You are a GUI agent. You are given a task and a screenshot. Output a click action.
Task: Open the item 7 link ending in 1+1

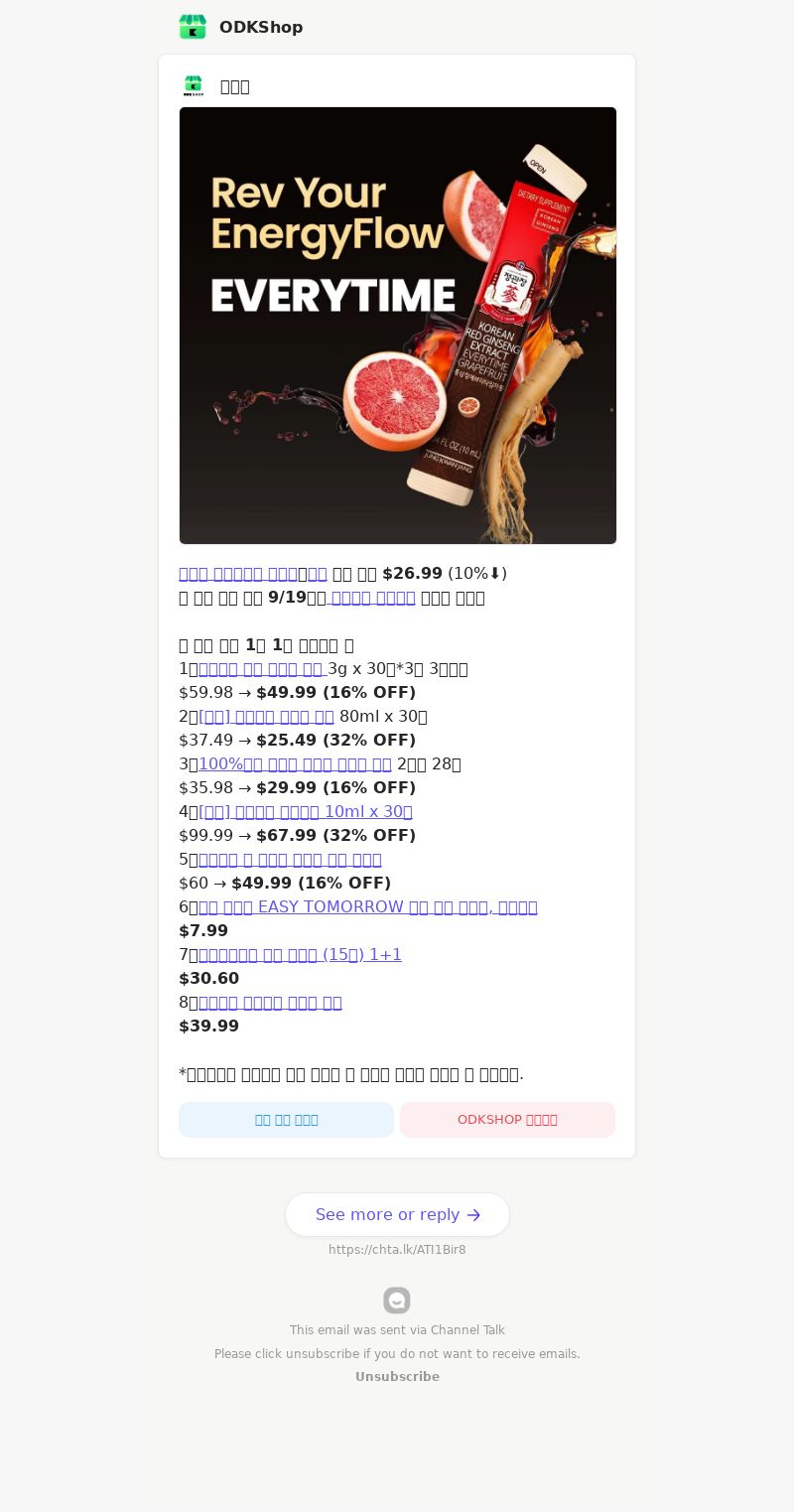[x=300, y=955]
